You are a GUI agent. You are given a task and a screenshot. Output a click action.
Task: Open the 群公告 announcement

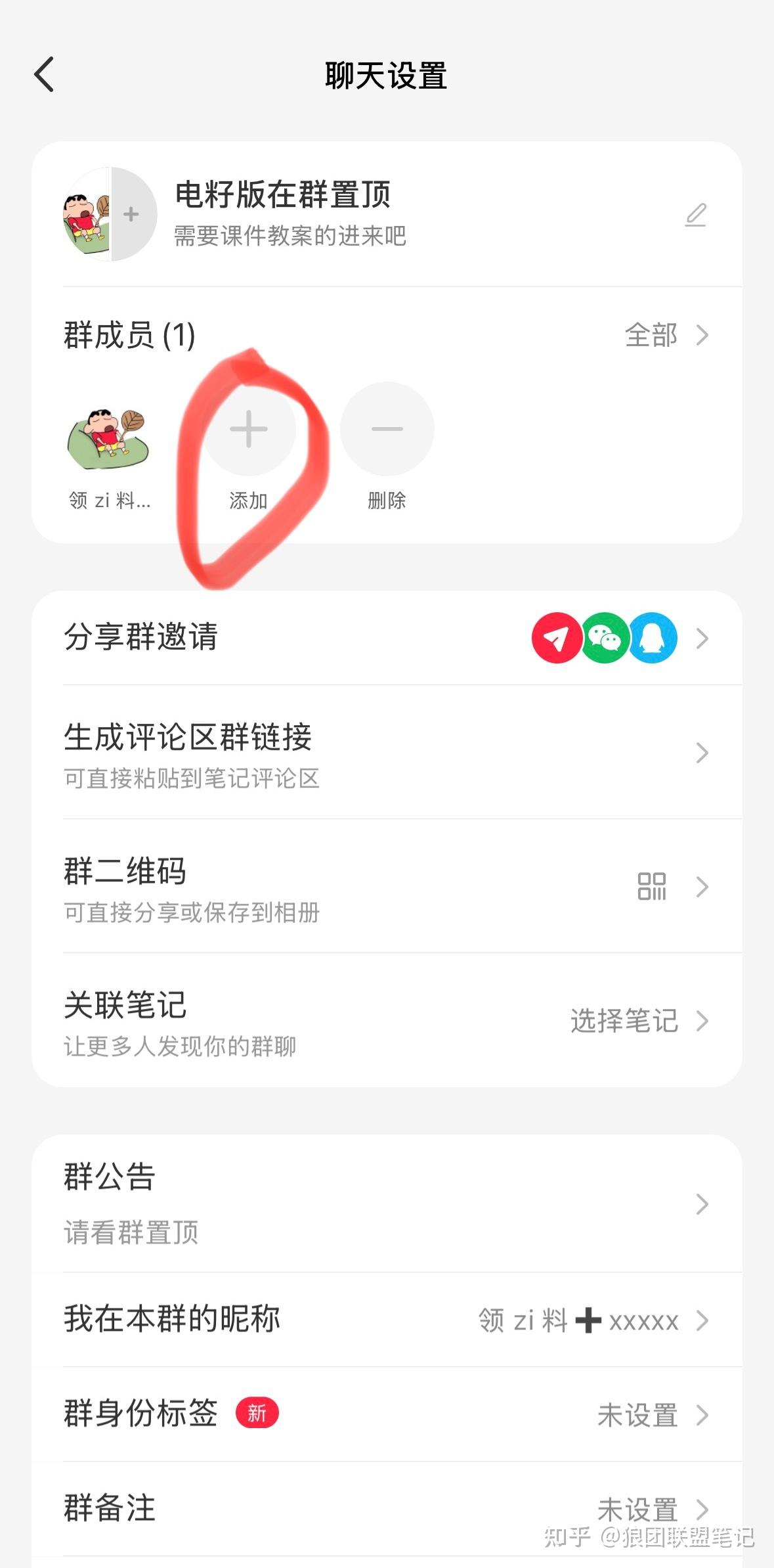click(386, 1203)
